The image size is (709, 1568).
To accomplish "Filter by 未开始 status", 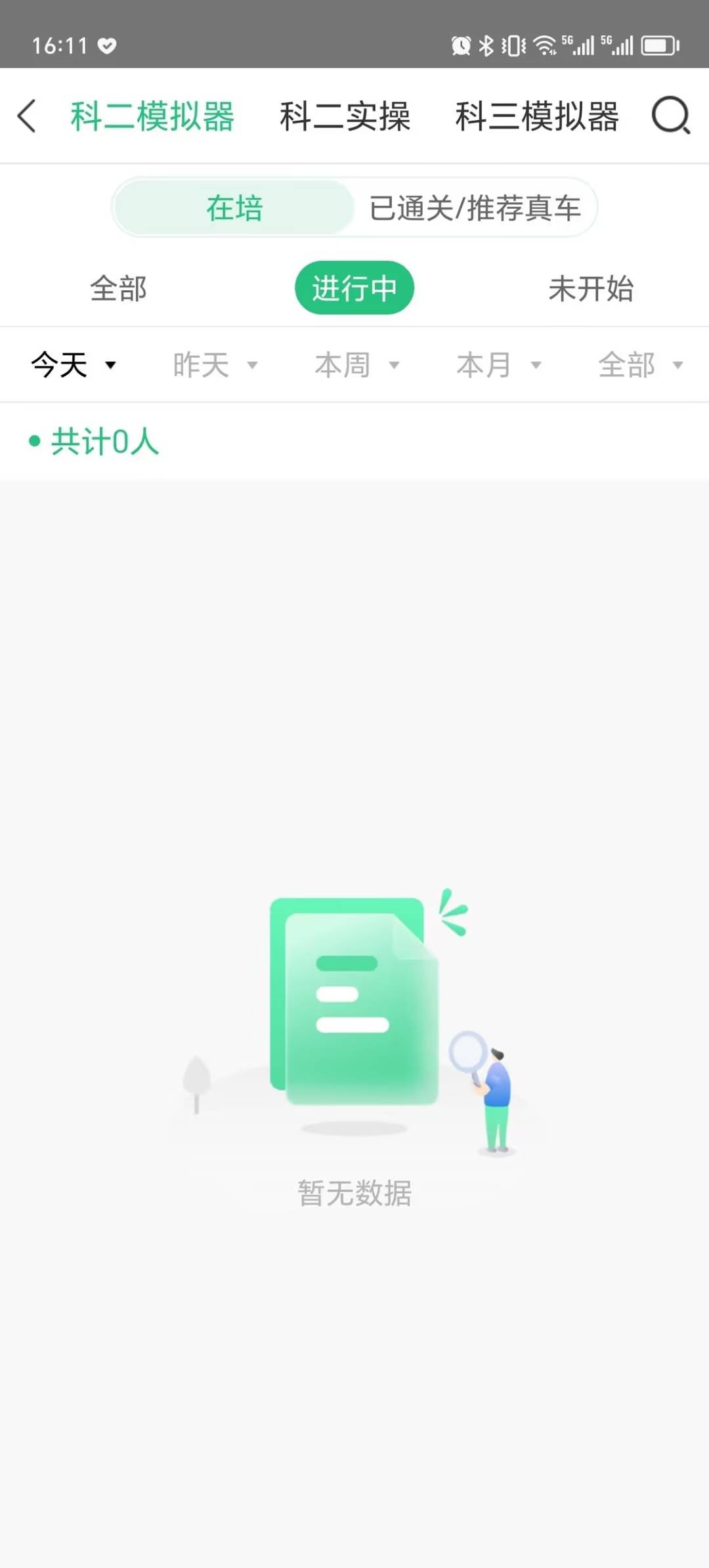I will click(x=591, y=288).
